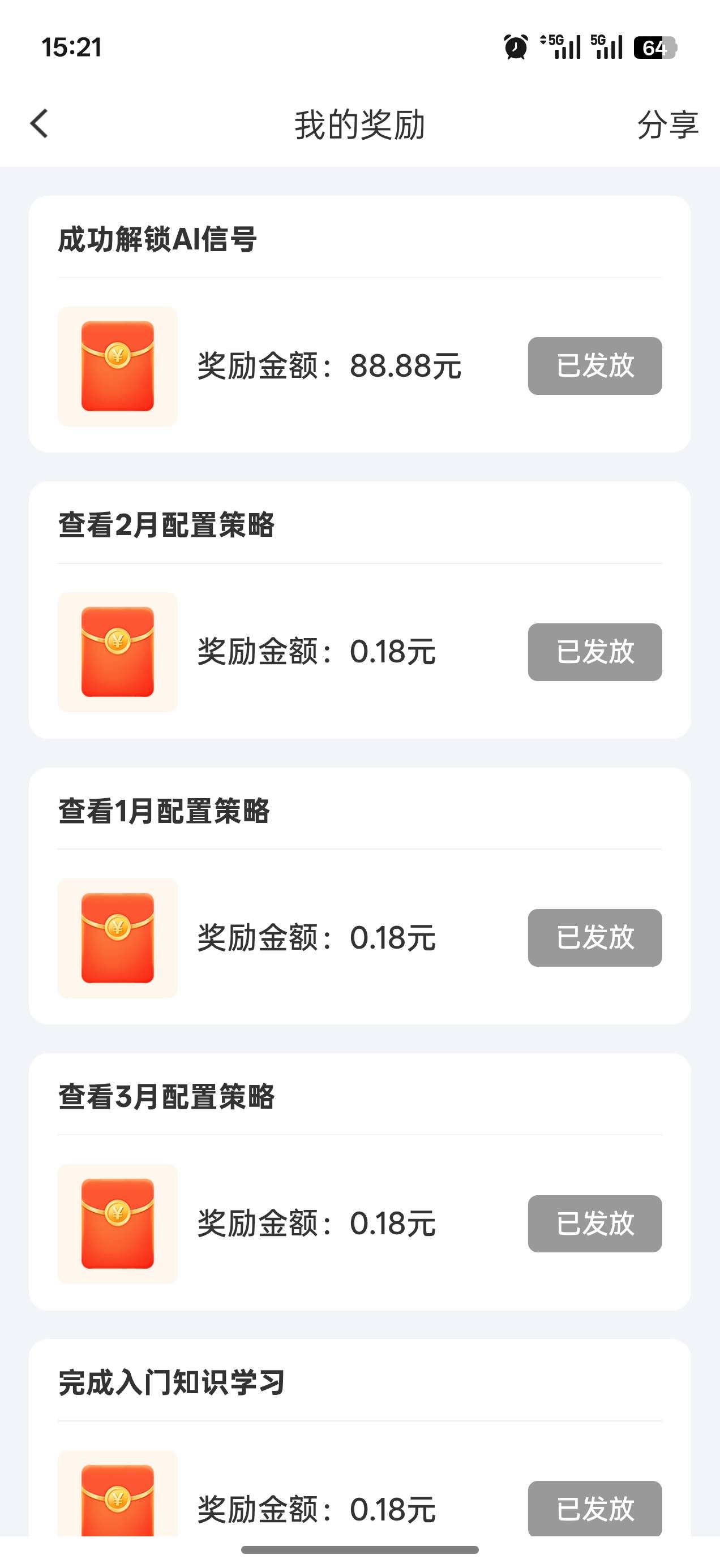This screenshot has width=720, height=1568.
Task: Tap 已发放 for 查看1月配置策略 reward
Action: point(594,937)
